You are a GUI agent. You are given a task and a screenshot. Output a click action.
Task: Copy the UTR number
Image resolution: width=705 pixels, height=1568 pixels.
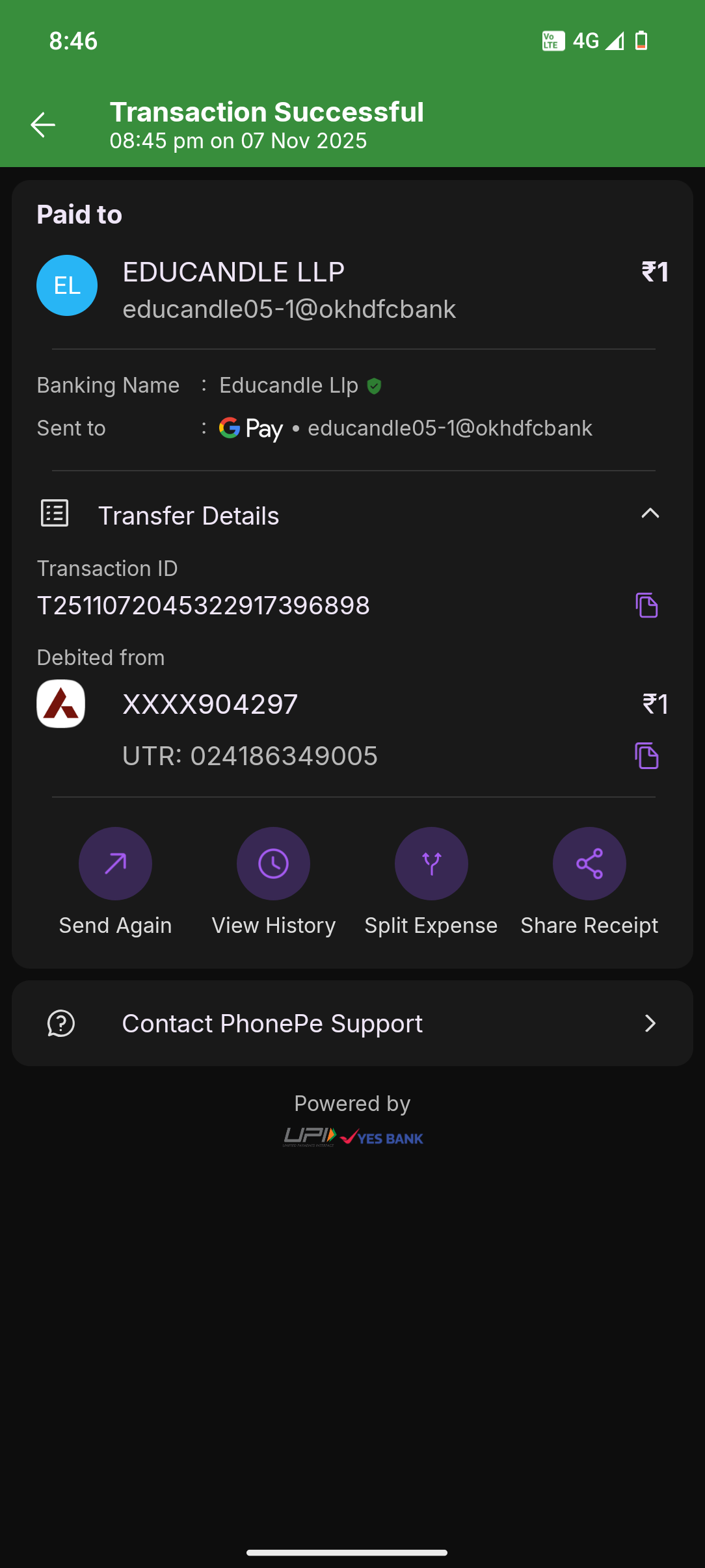(x=646, y=756)
